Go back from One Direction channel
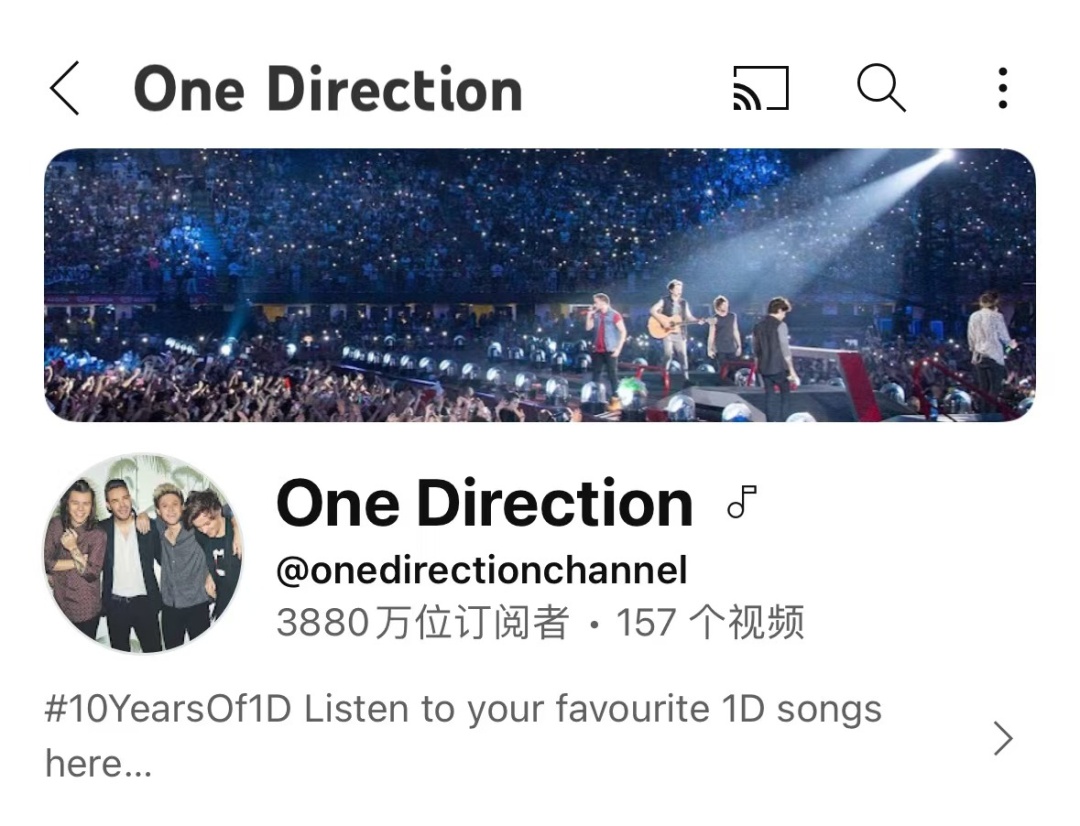The width and height of the screenshot is (1080, 826). 64,89
